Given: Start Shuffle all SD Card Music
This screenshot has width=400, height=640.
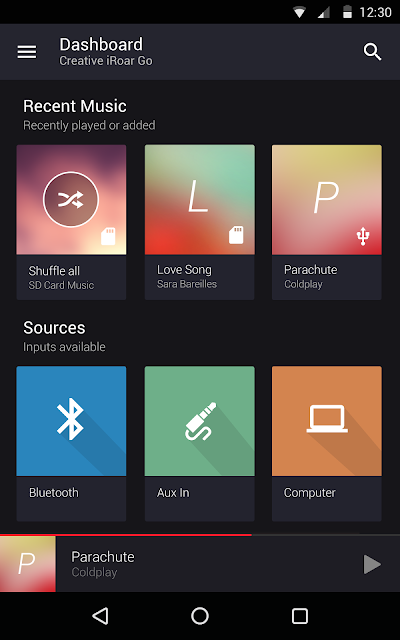Looking at the screenshot, I should coord(71,222).
